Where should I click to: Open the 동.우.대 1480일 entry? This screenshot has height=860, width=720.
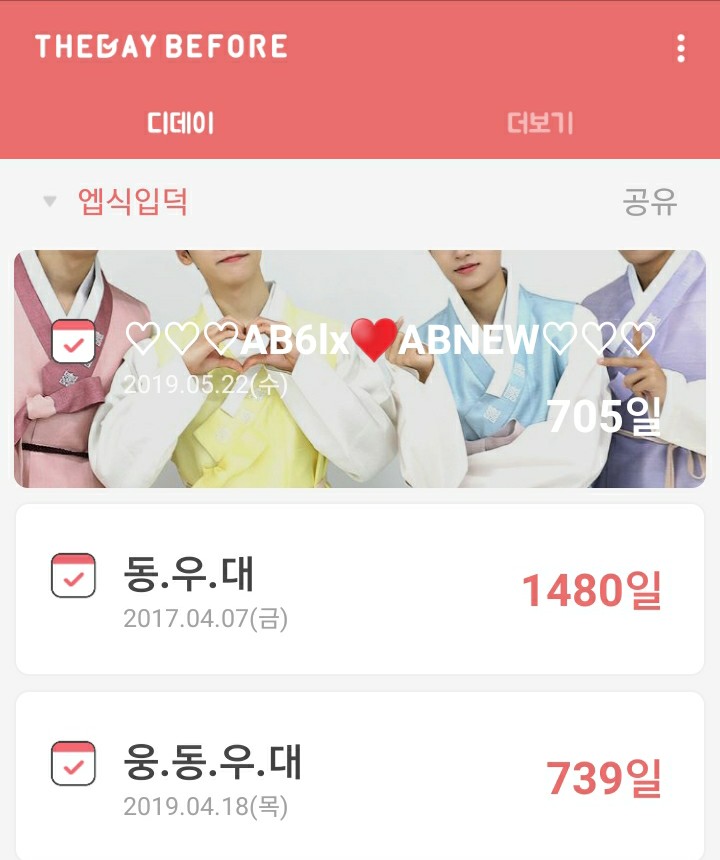360,589
